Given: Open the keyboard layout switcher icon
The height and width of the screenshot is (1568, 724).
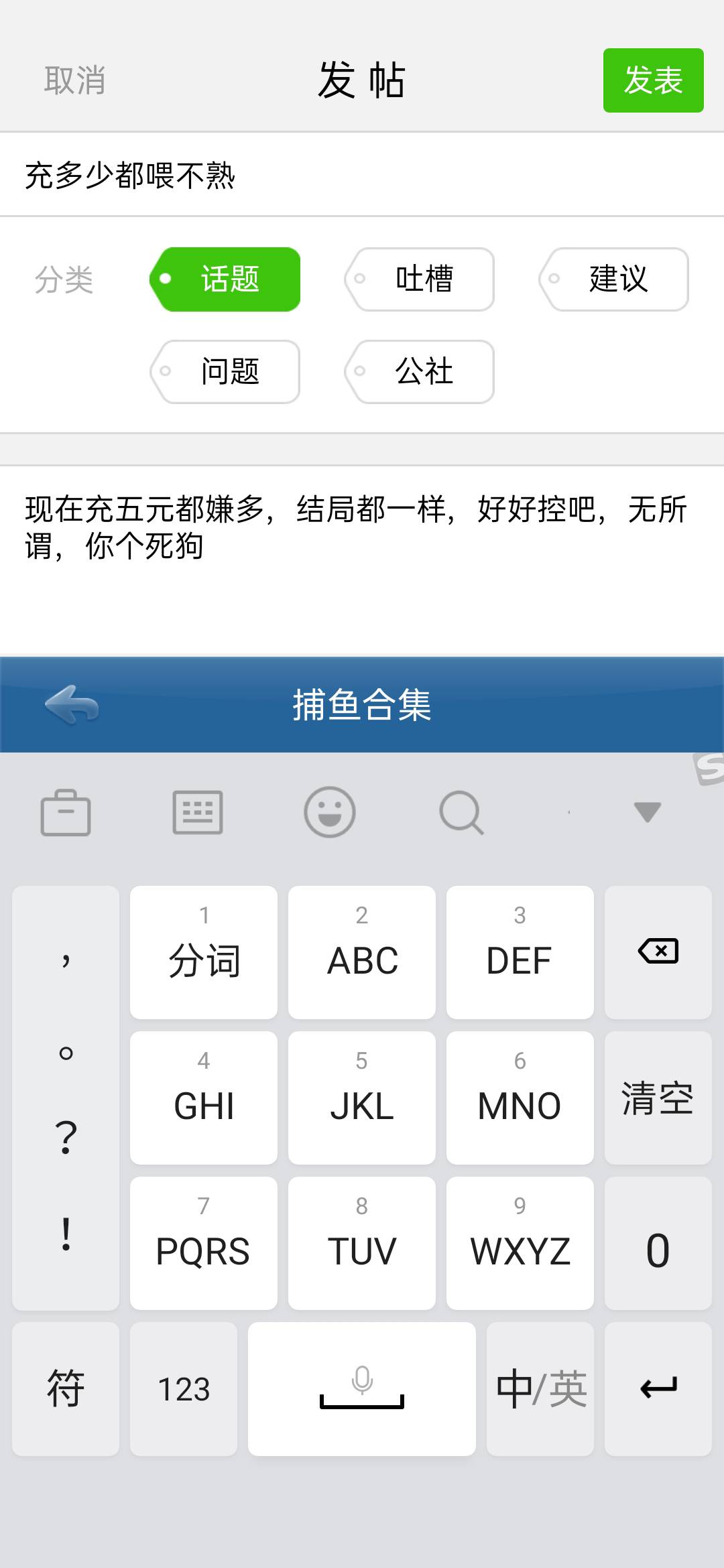Looking at the screenshot, I should click(x=198, y=813).
